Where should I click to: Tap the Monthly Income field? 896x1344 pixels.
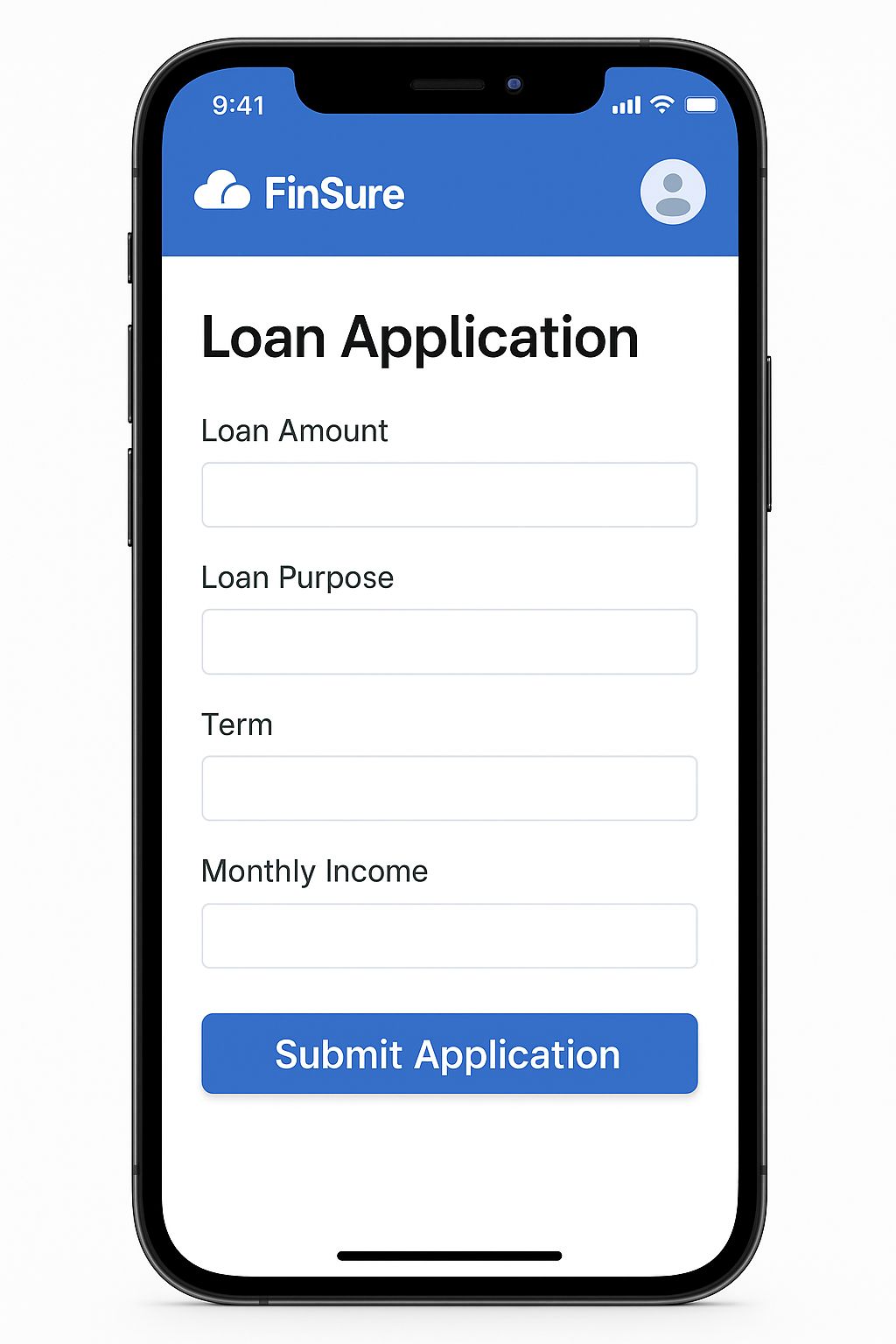(449, 935)
